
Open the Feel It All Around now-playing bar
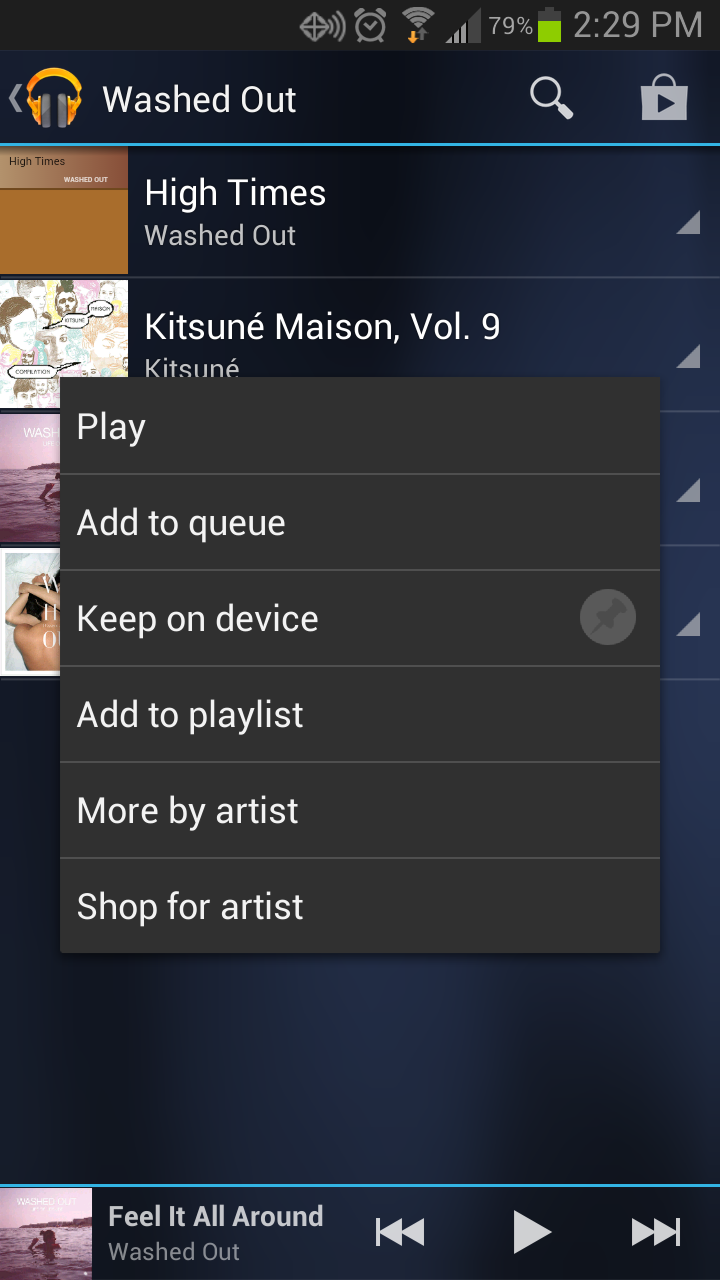click(x=180, y=1233)
